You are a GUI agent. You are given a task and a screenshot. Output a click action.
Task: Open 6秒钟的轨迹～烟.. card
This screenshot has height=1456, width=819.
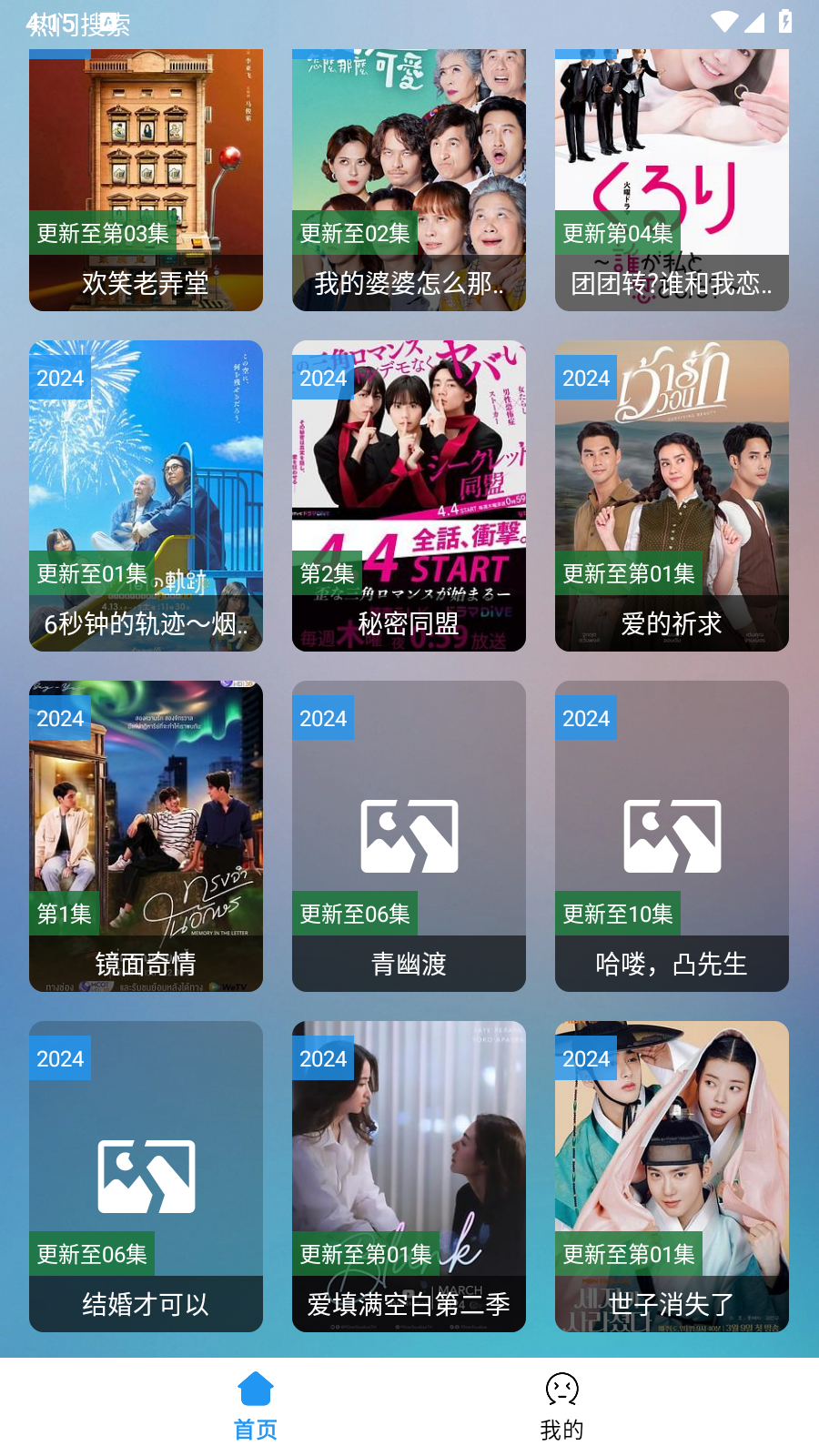(x=146, y=496)
